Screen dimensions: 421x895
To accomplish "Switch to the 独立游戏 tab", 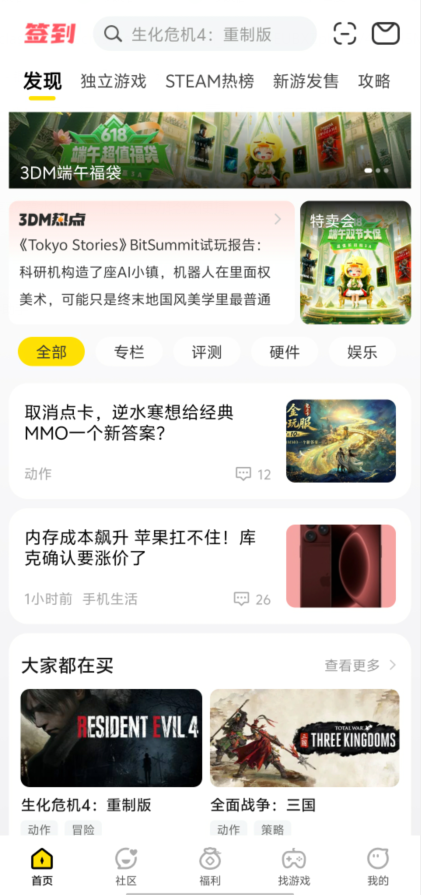I will (114, 81).
